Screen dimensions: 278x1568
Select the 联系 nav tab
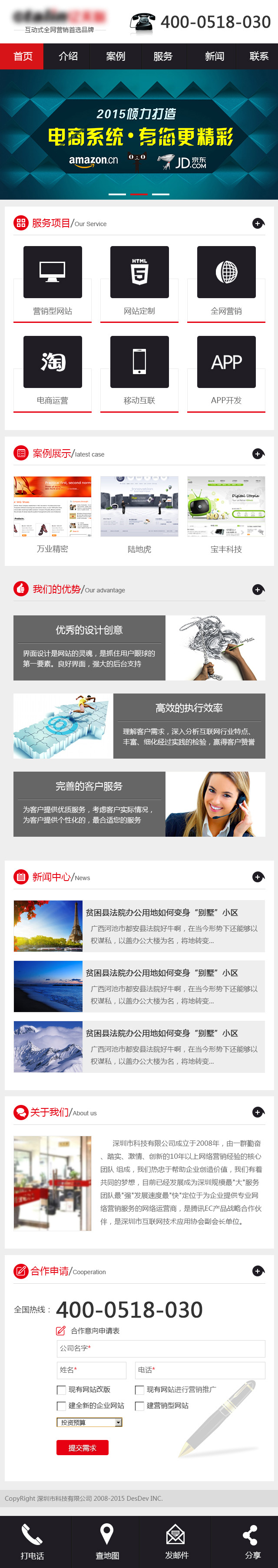pos(258,56)
